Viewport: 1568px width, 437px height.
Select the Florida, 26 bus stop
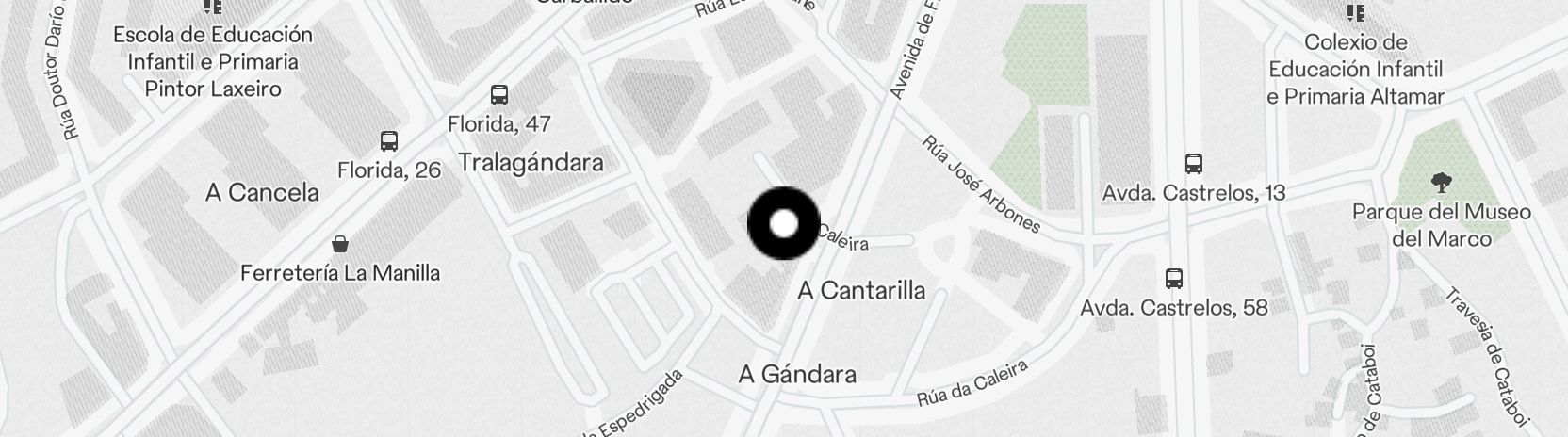point(388,141)
